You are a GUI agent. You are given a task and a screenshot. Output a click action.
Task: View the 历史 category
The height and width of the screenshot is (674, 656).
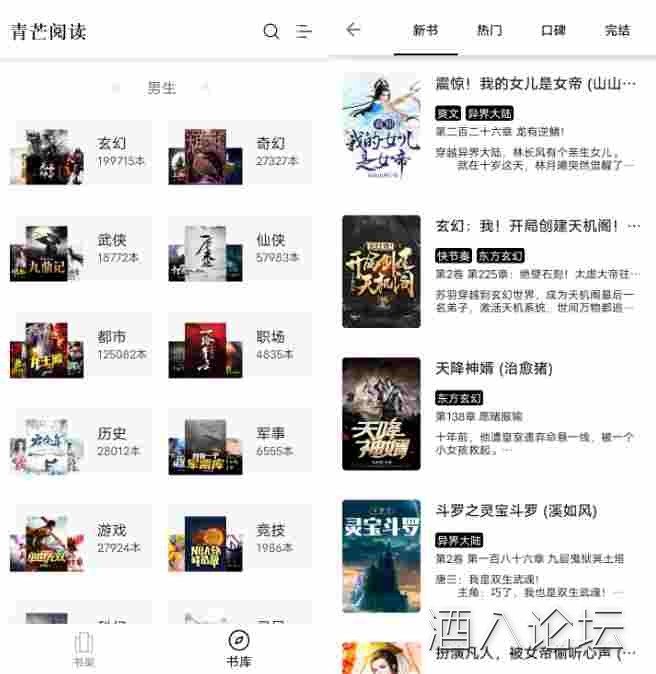82,442
